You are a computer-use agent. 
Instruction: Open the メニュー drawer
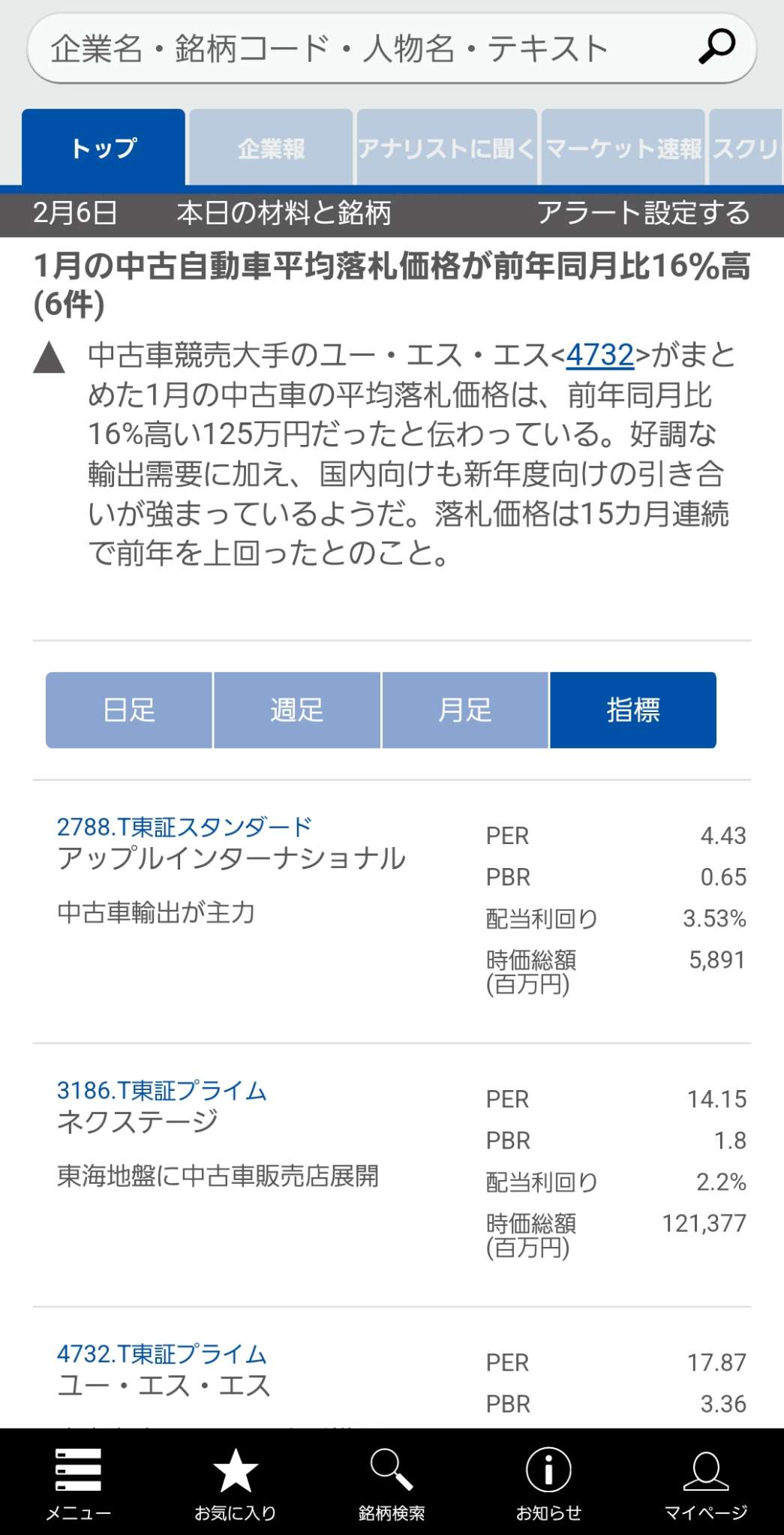click(x=78, y=1482)
